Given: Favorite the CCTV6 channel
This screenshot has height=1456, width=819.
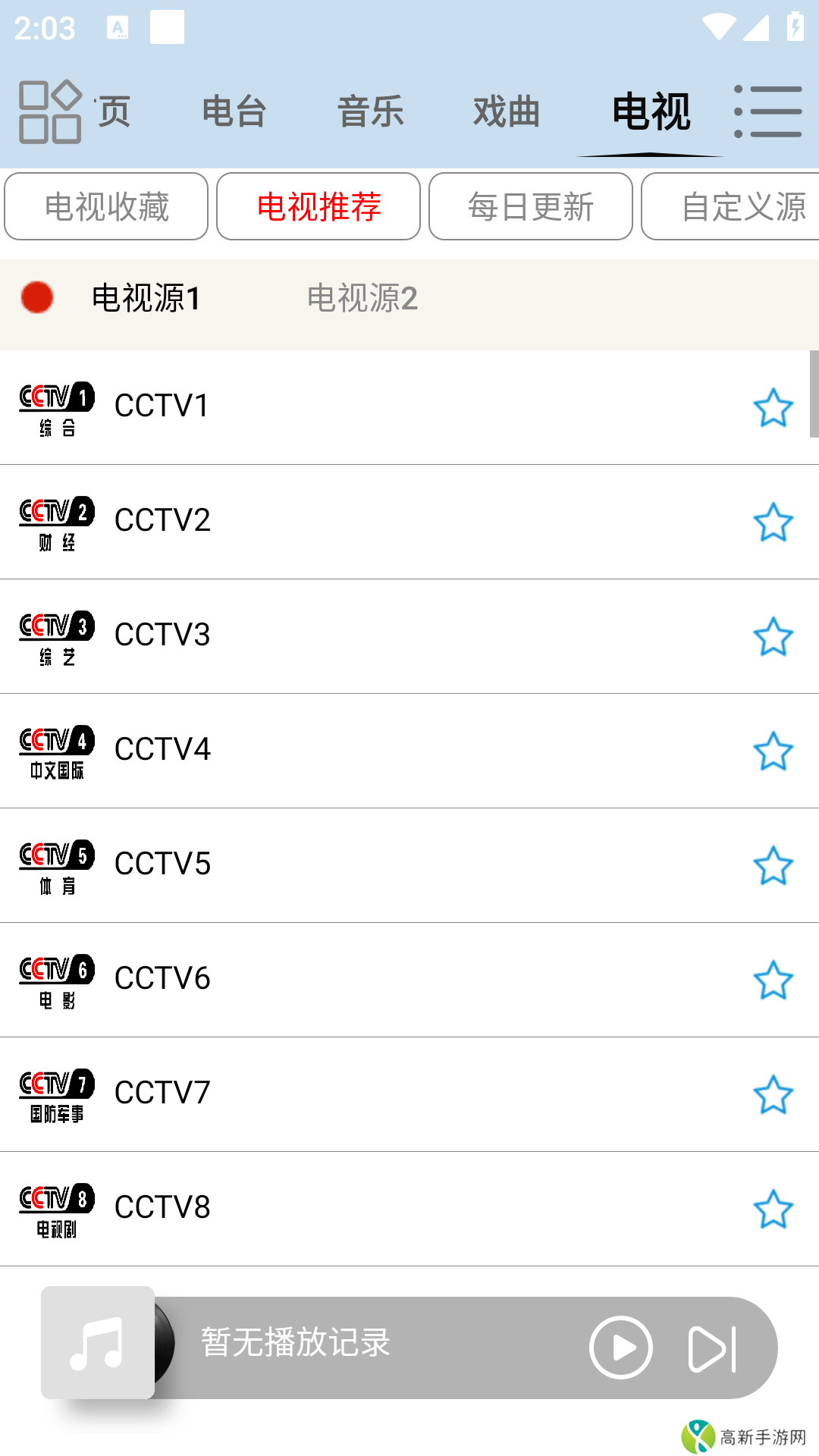Looking at the screenshot, I should pos(773,980).
